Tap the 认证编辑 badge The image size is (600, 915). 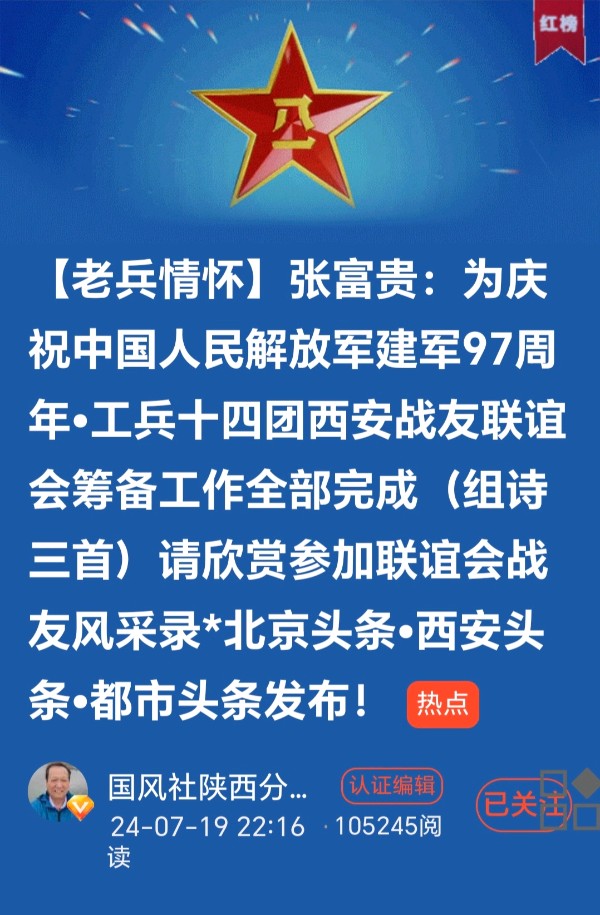392,786
